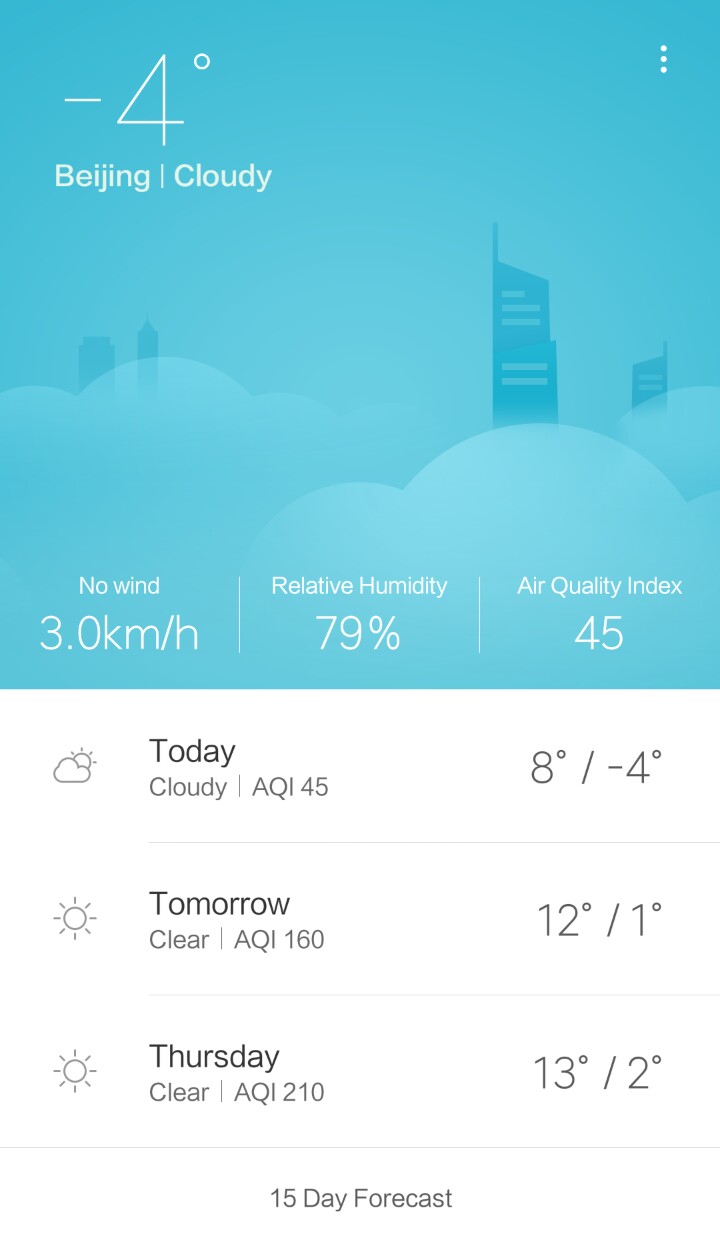Open the three-dot overflow menu
Screen dimensions: 720x1242
(663, 60)
